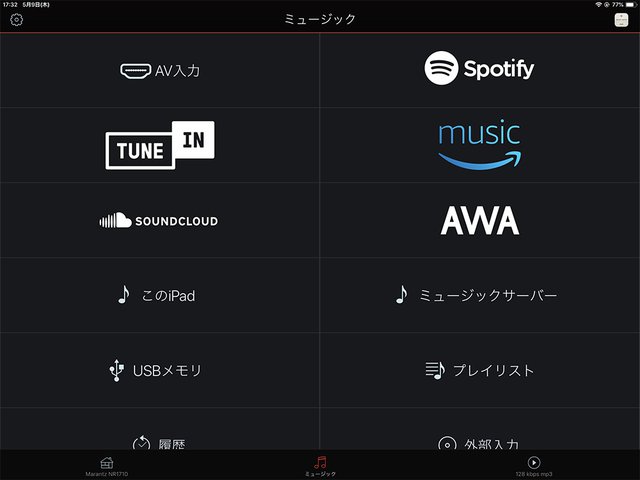Switch to the ミュージック tab
The width and height of the screenshot is (640, 480).
[x=320, y=466]
